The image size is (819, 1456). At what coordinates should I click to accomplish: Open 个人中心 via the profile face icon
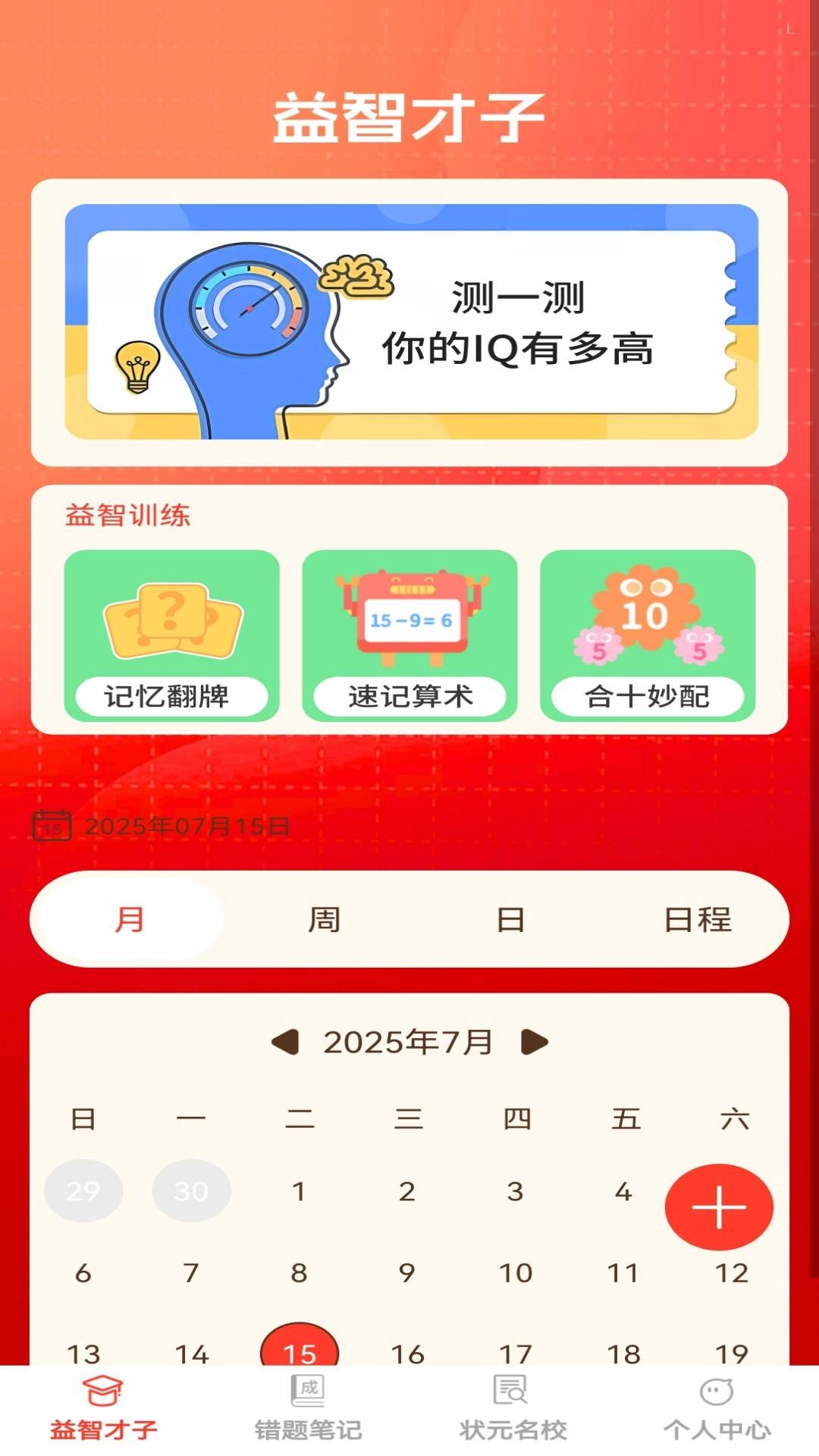(x=716, y=1405)
